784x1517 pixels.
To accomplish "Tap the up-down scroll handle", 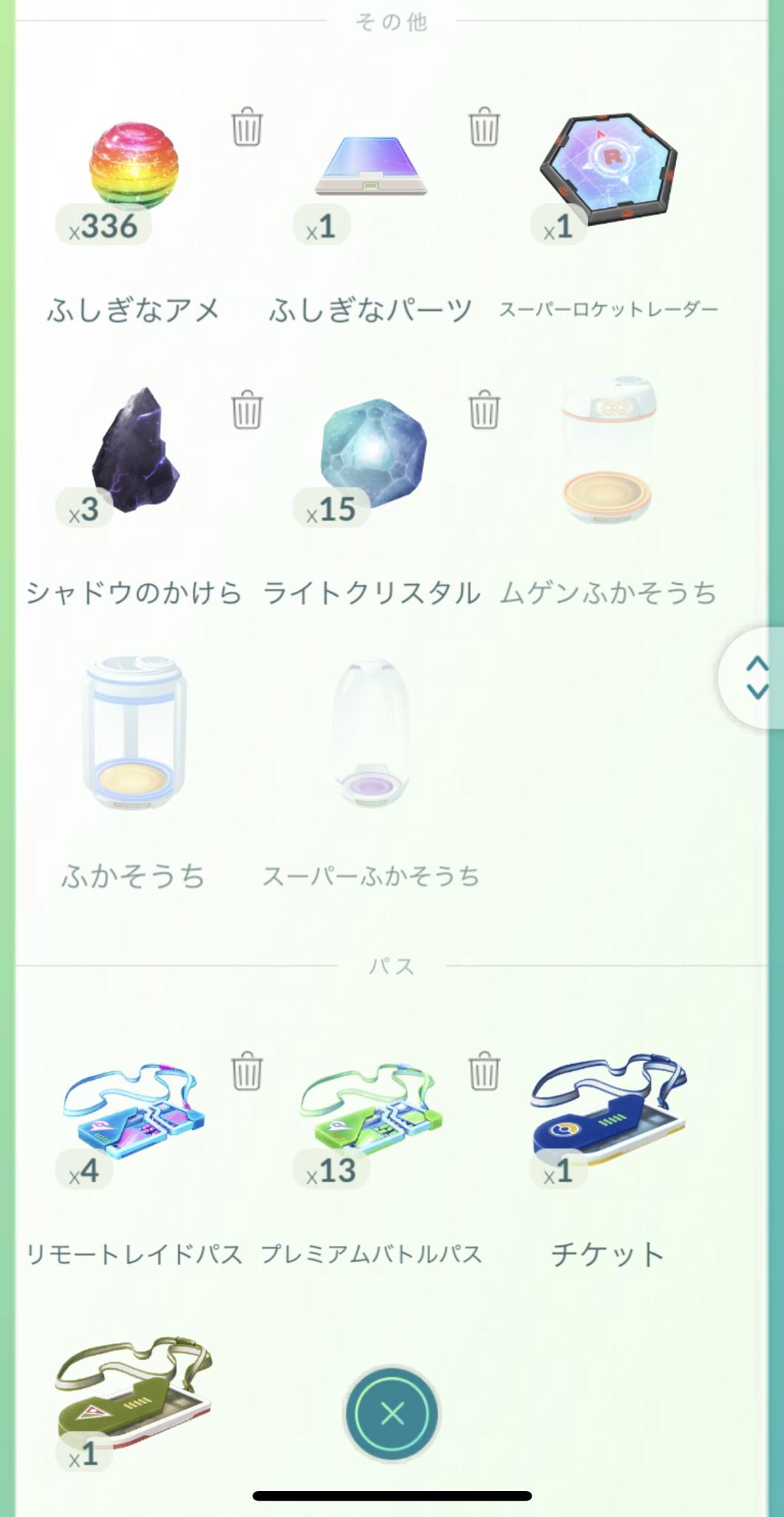I will 757,677.
